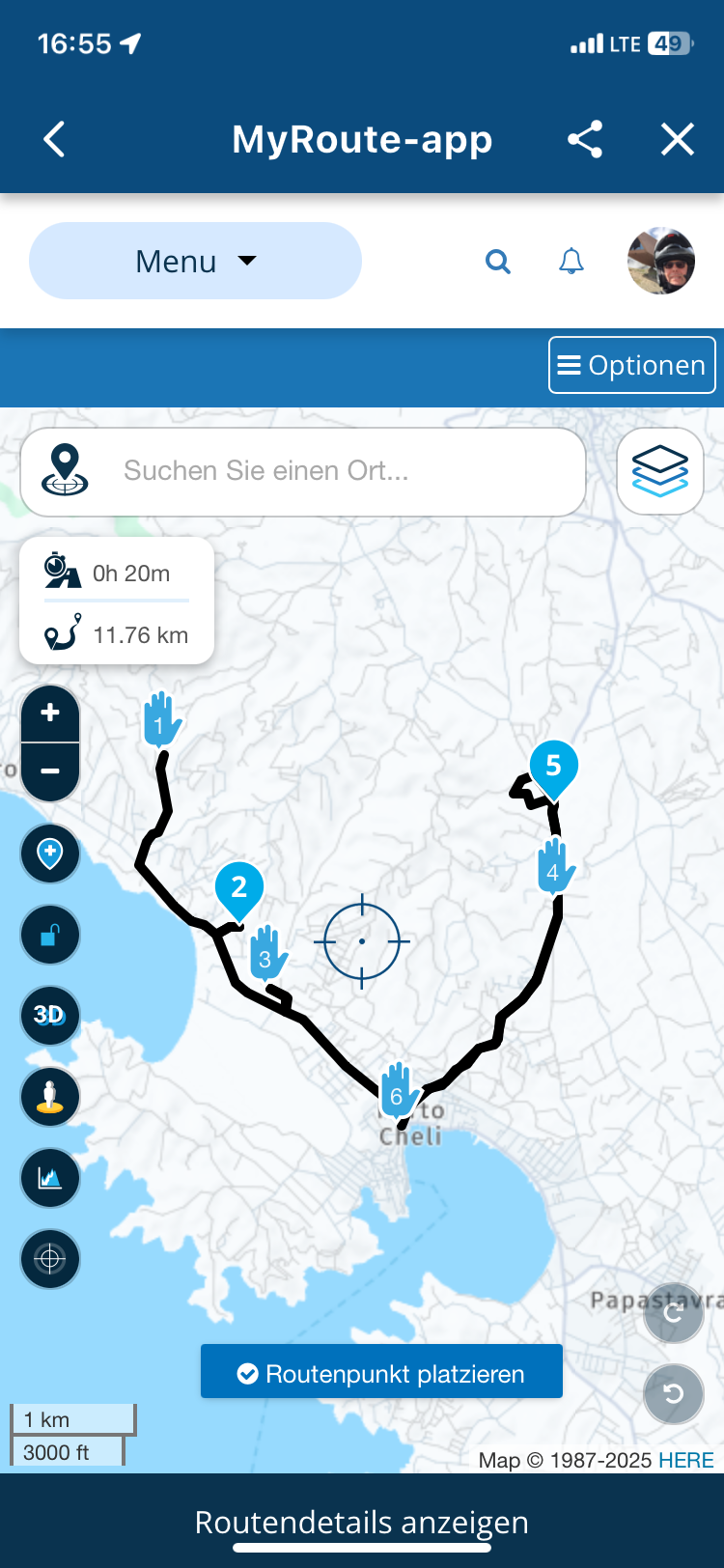Confirm with Routenpunkt platzieren

(381, 1372)
